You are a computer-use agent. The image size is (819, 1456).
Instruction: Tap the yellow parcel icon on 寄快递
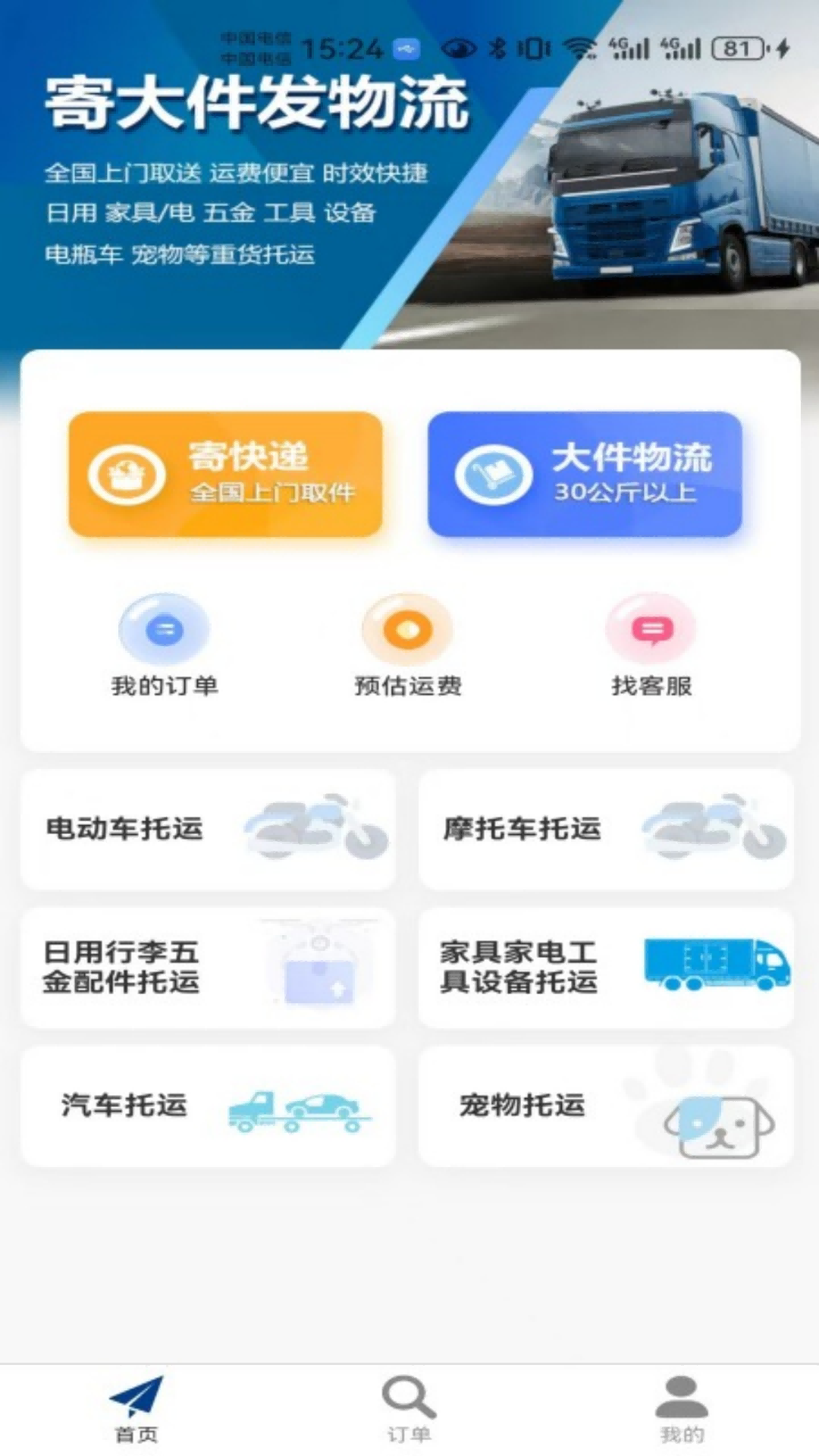point(129,474)
